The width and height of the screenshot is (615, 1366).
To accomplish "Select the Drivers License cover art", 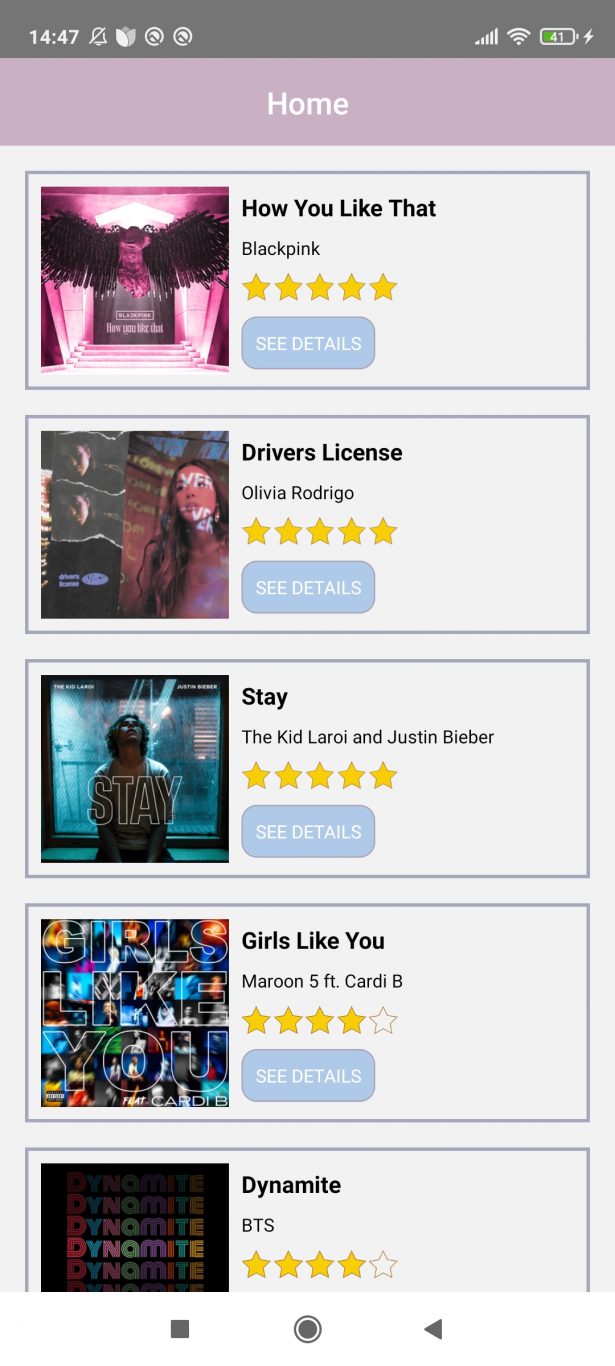I will point(135,524).
